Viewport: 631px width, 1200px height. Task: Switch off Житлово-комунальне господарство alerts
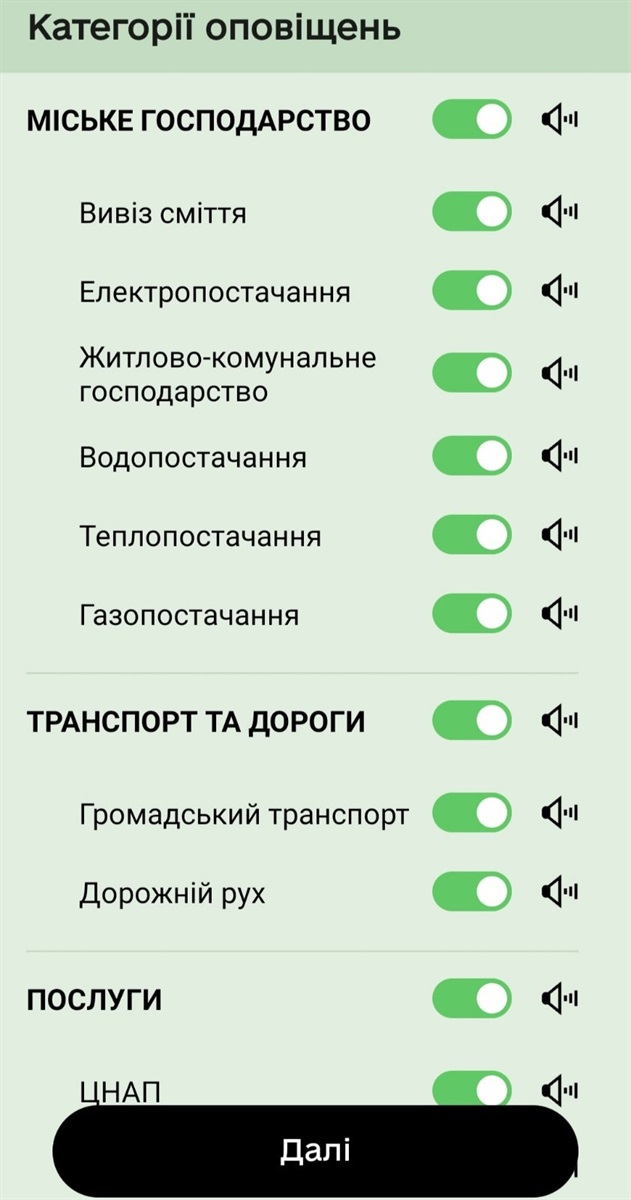tap(472, 373)
